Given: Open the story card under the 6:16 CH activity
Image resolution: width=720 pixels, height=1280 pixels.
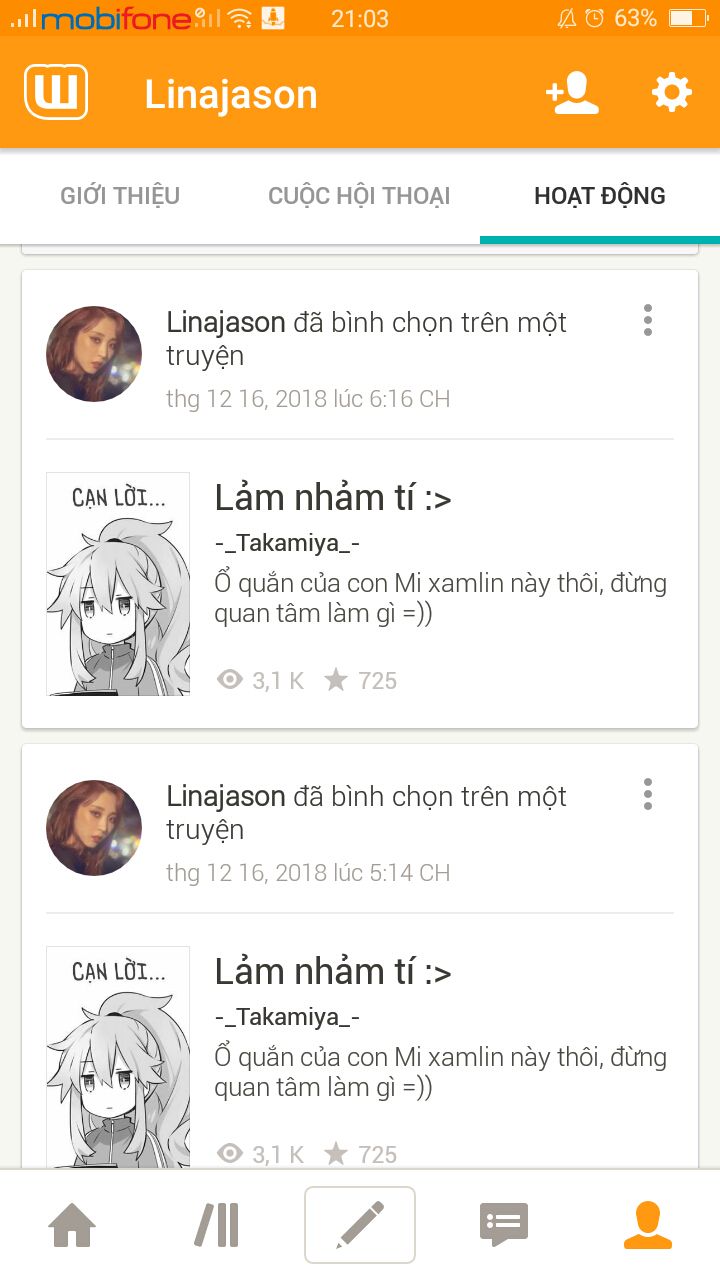Looking at the screenshot, I should (x=360, y=584).
